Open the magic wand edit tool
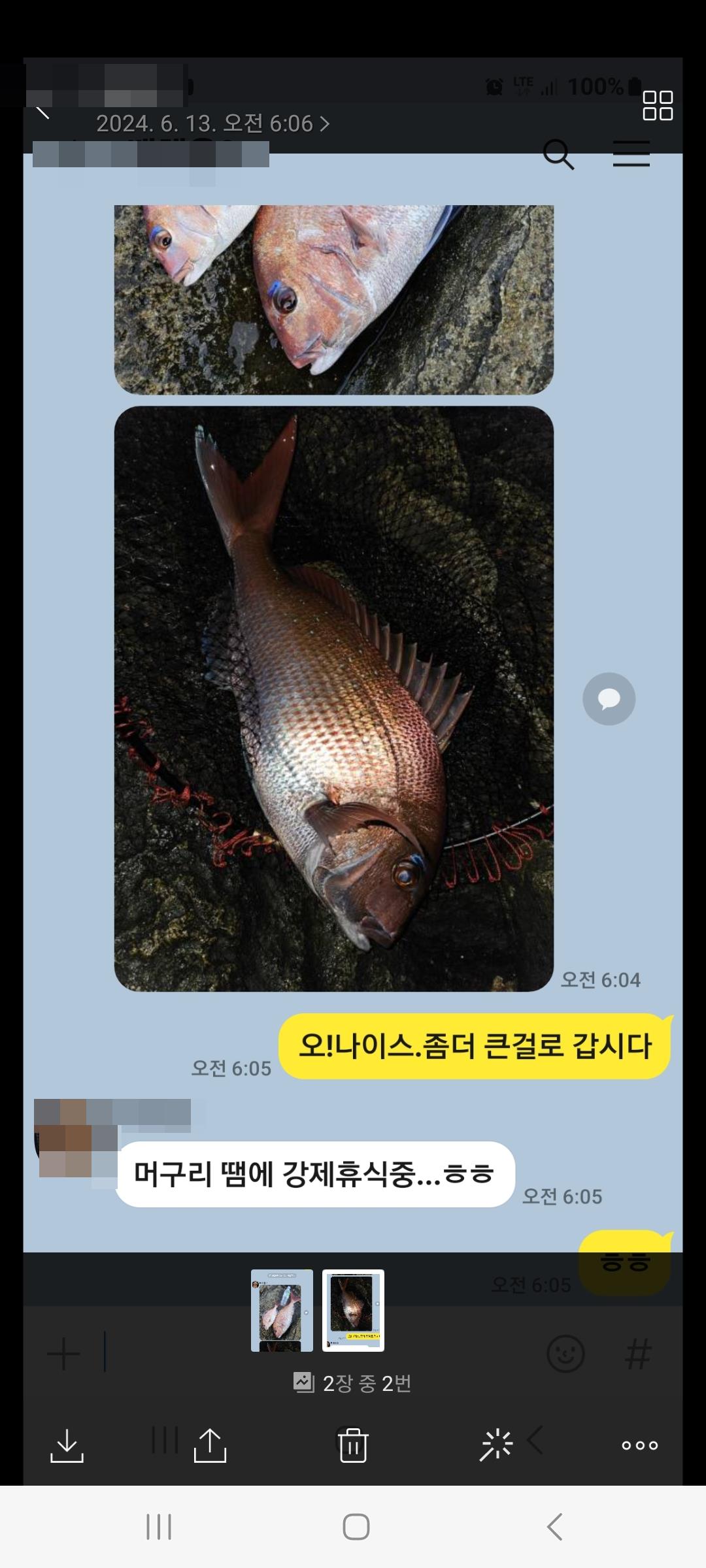The height and width of the screenshot is (1568, 706). point(496,1445)
